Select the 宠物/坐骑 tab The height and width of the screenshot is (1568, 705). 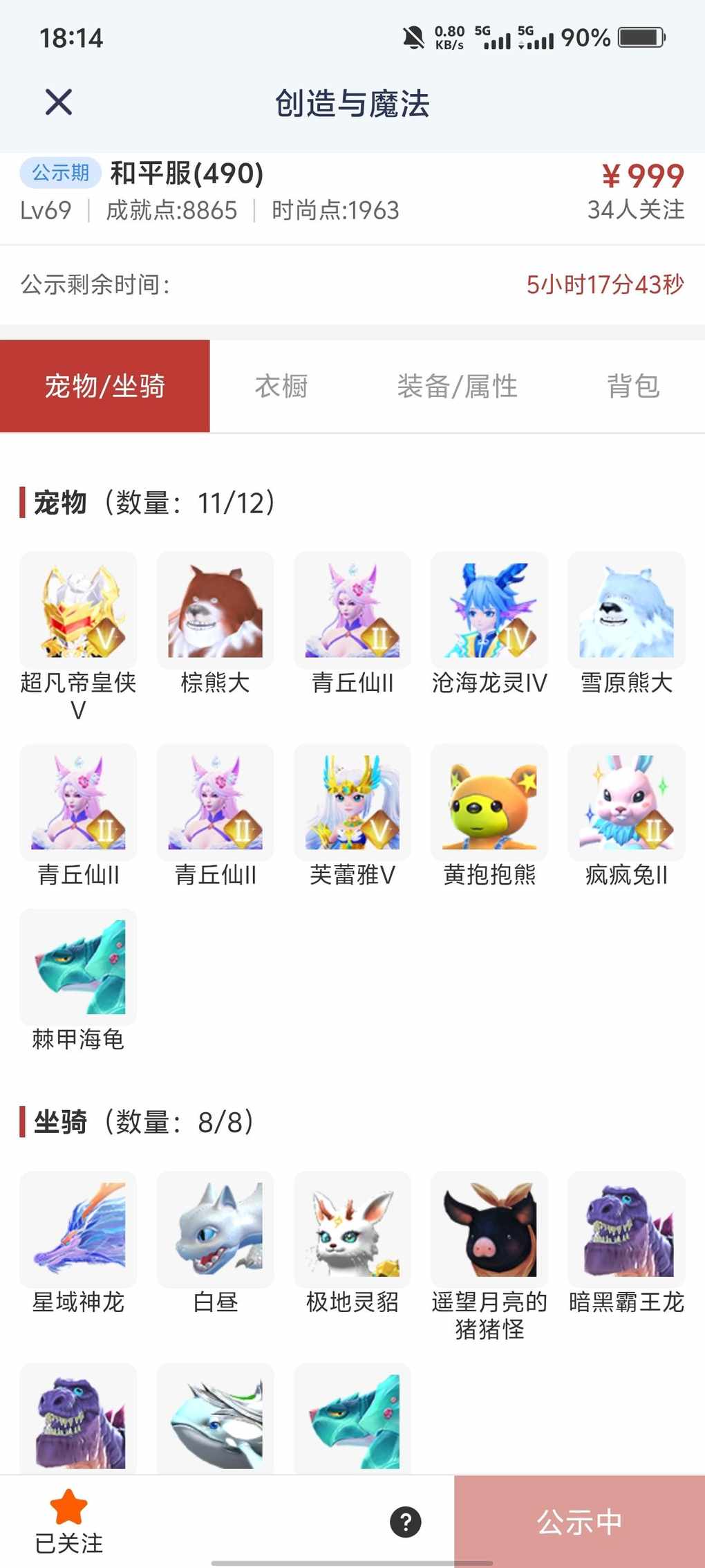point(105,386)
